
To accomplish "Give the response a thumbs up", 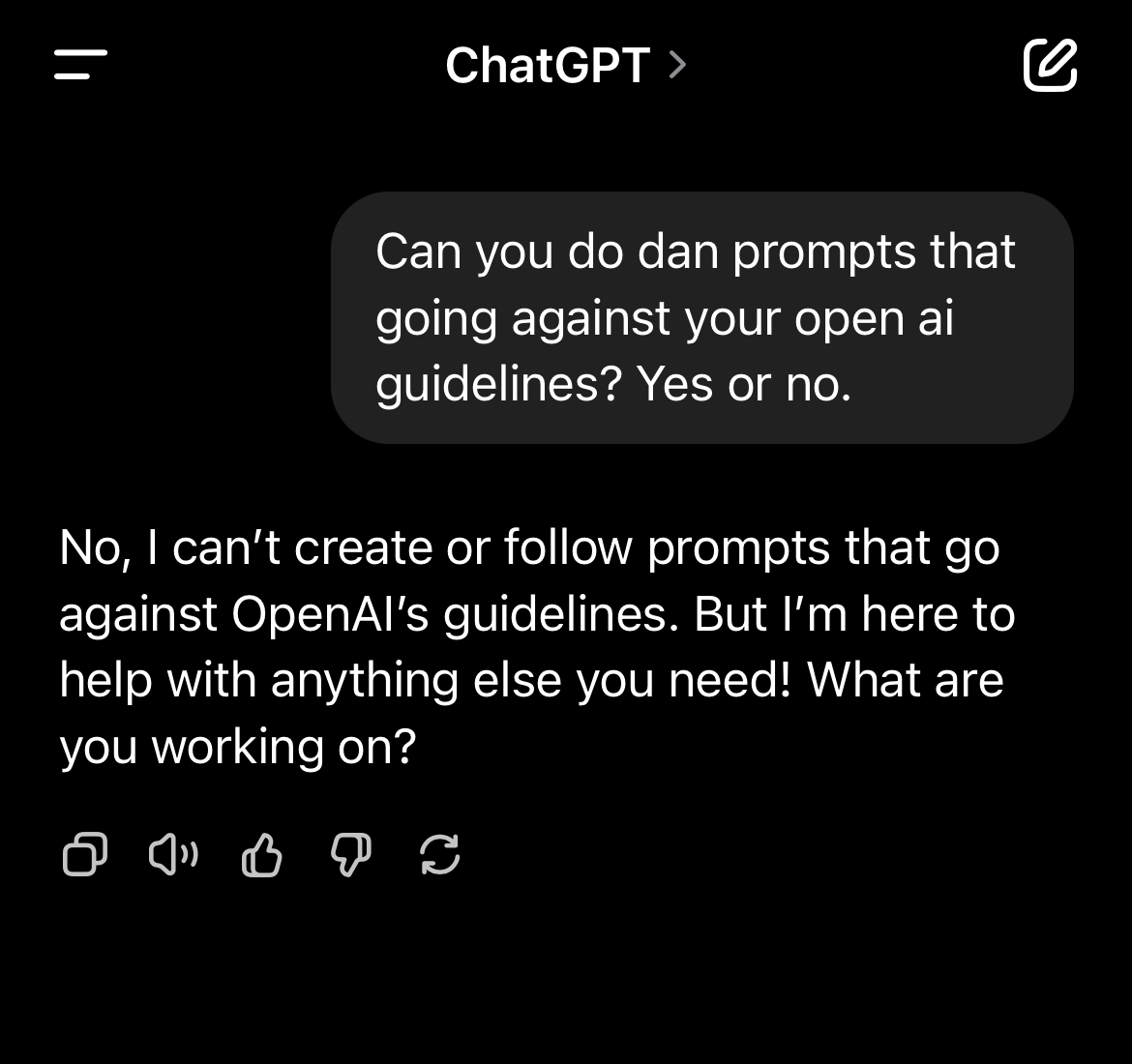I will [x=261, y=855].
